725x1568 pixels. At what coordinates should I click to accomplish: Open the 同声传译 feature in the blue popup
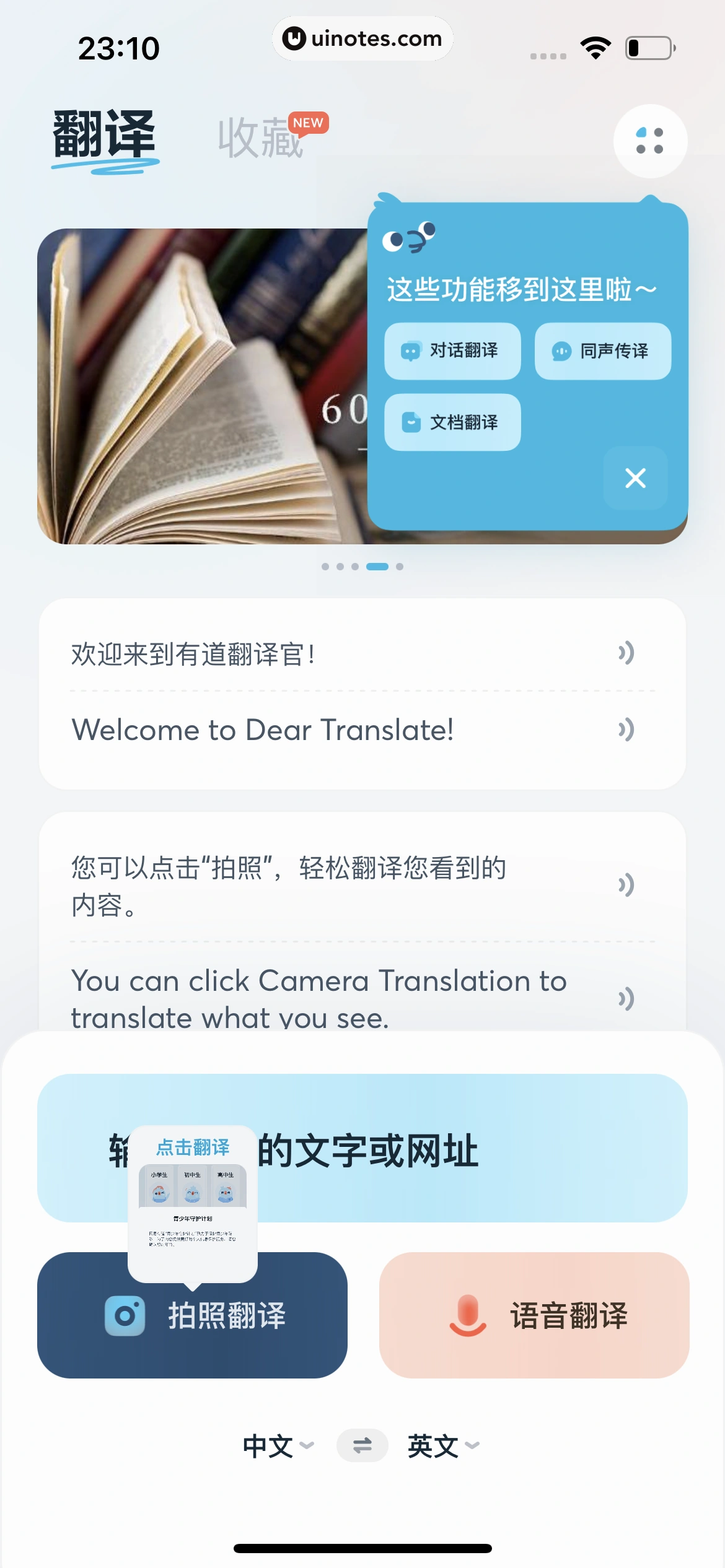[x=602, y=351]
